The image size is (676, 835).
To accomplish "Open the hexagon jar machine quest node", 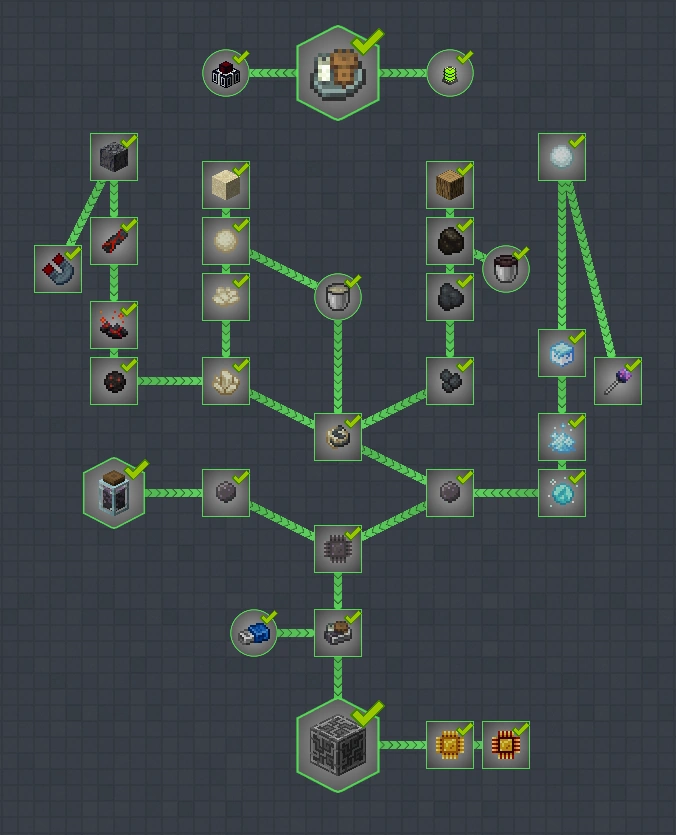I will click(114, 493).
